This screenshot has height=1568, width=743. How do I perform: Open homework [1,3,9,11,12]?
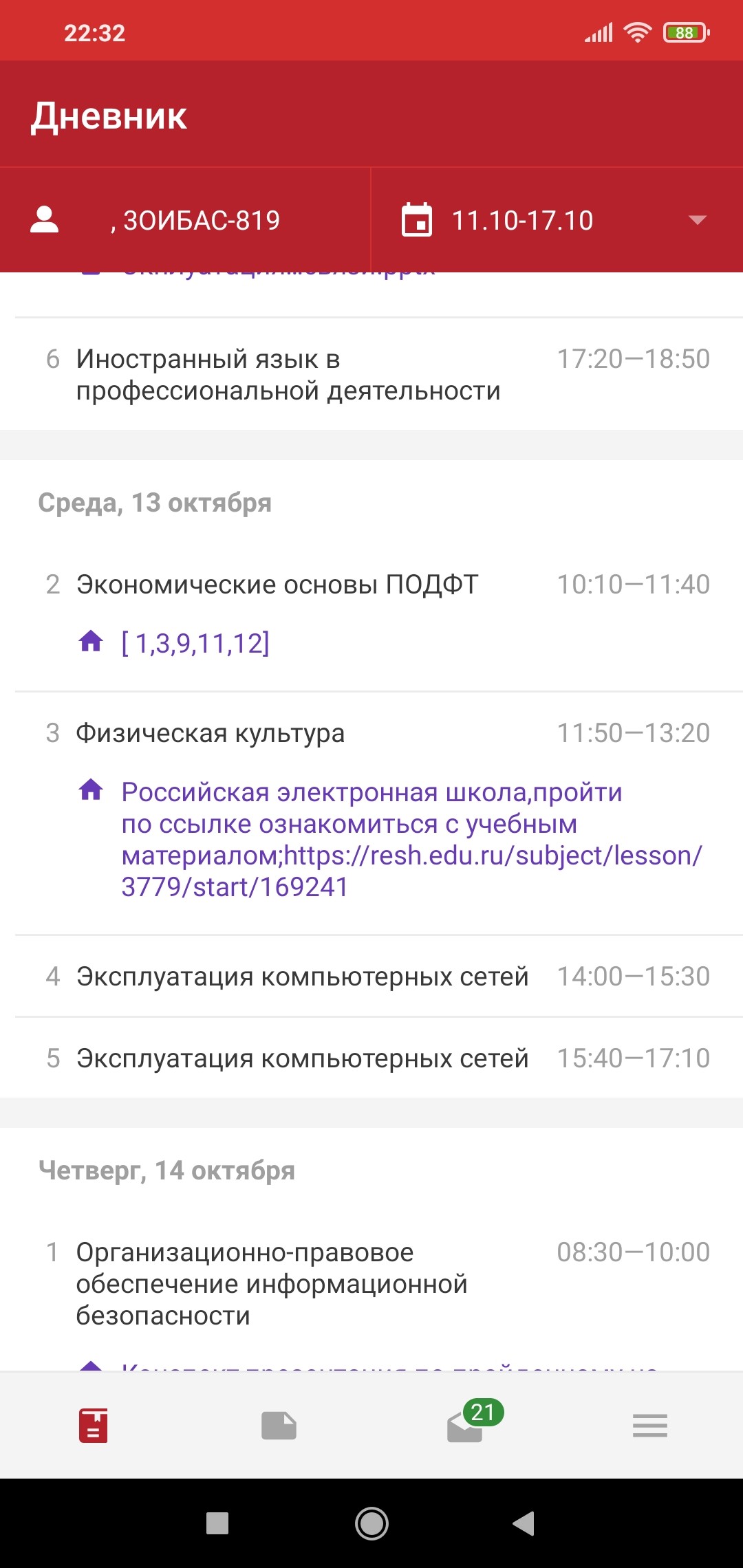tap(195, 644)
